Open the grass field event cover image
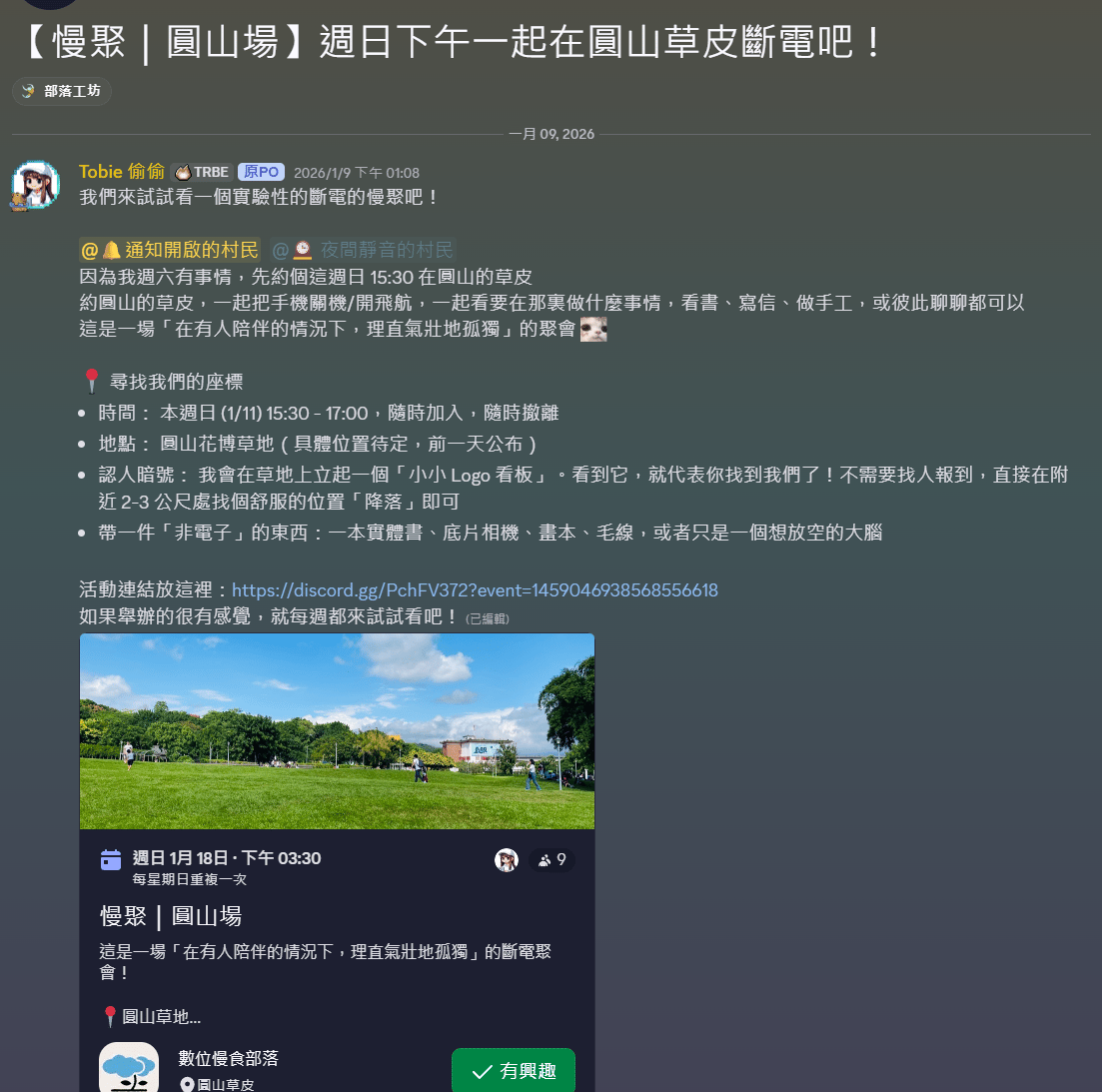1102x1092 pixels. (x=337, y=731)
